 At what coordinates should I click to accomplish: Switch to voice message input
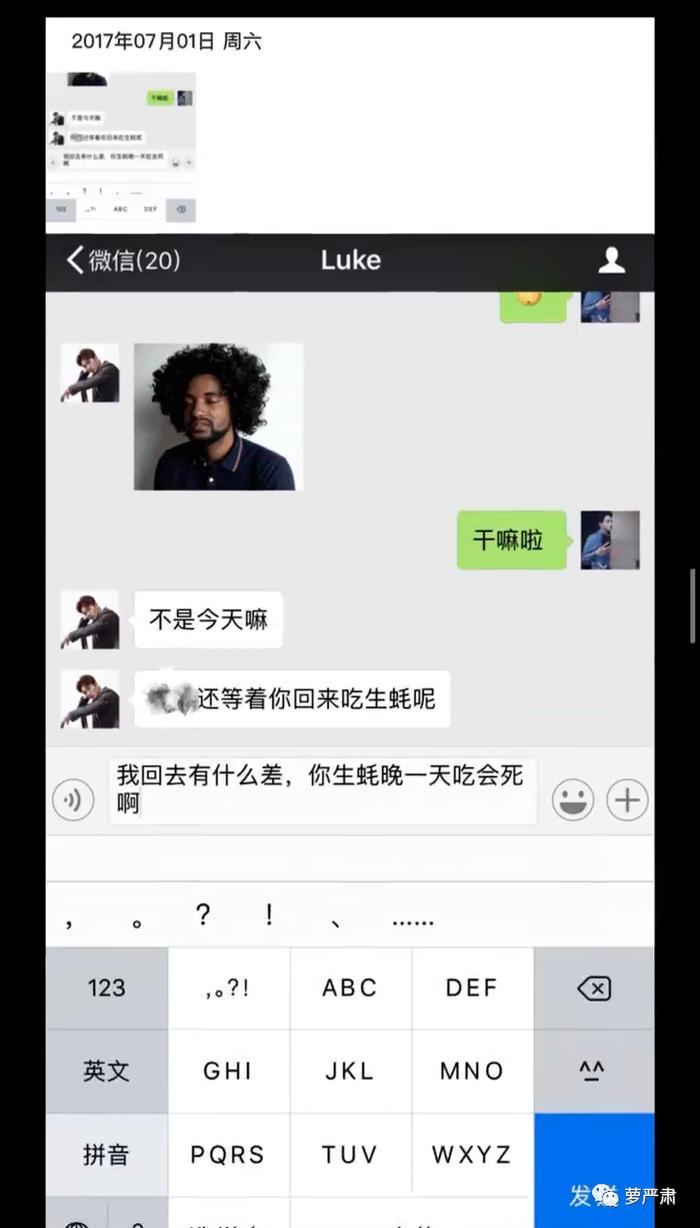[73, 800]
